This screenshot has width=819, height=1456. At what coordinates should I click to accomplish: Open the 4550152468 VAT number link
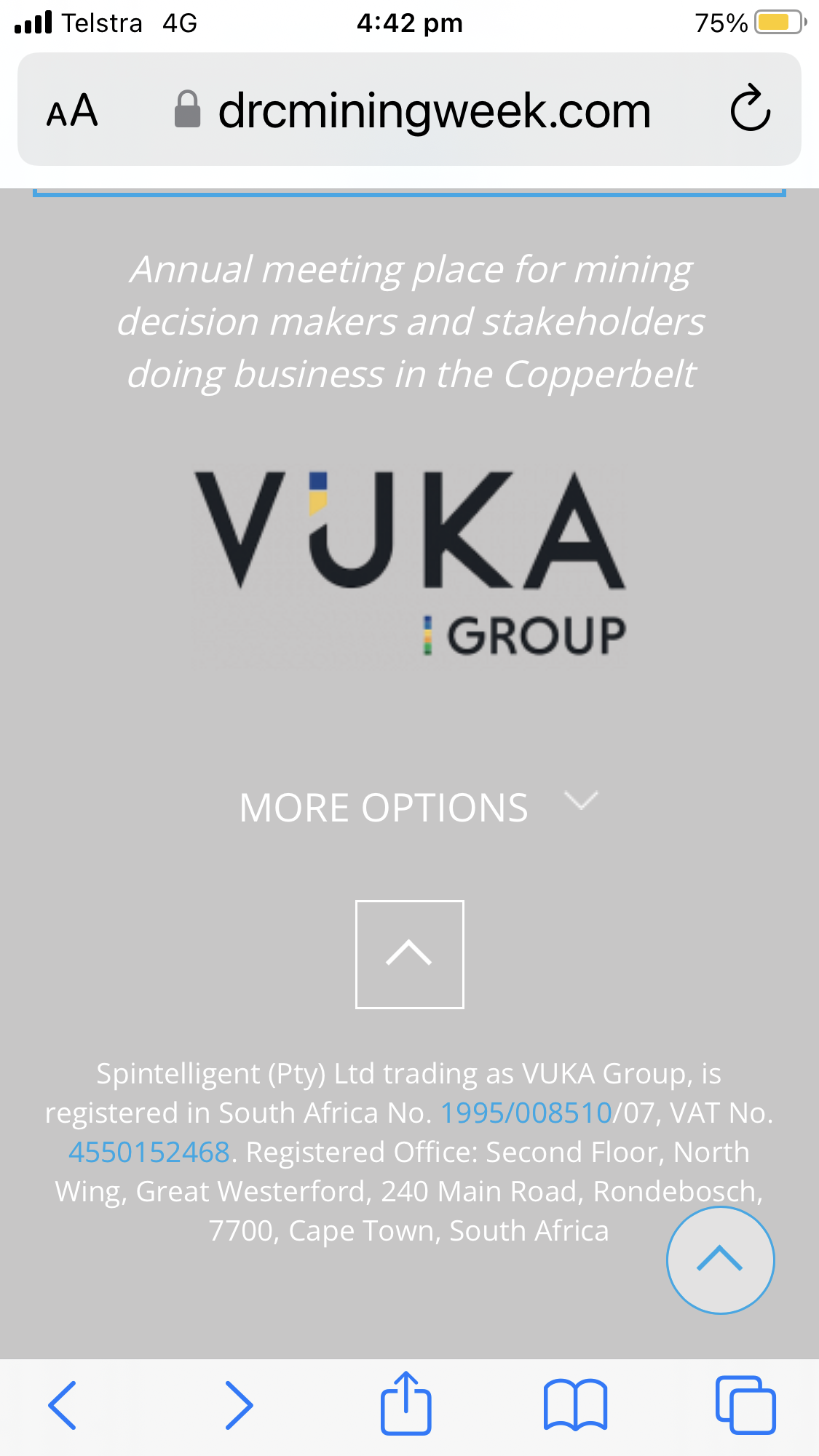tap(149, 1152)
